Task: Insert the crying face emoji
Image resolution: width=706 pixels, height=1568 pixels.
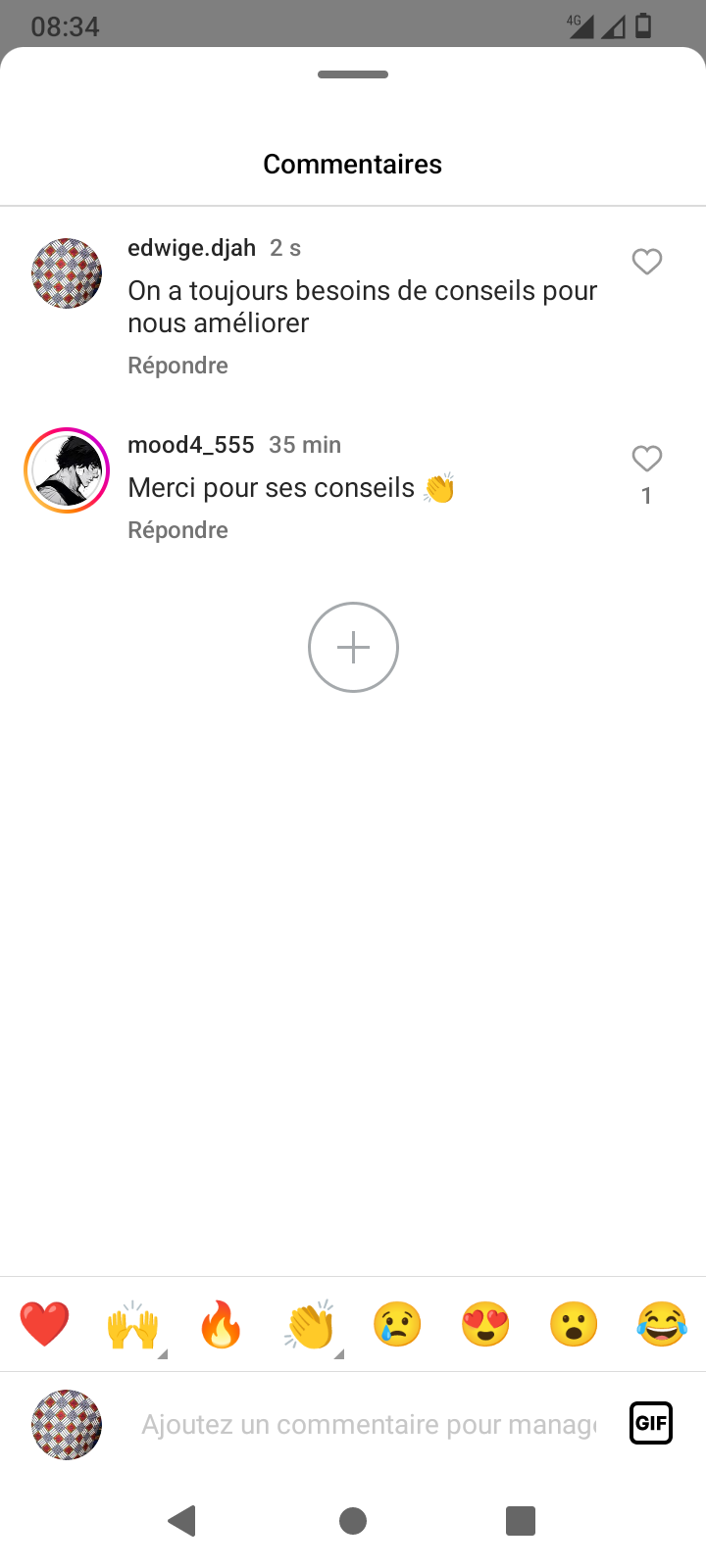Action: click(x=397, y=1324)
